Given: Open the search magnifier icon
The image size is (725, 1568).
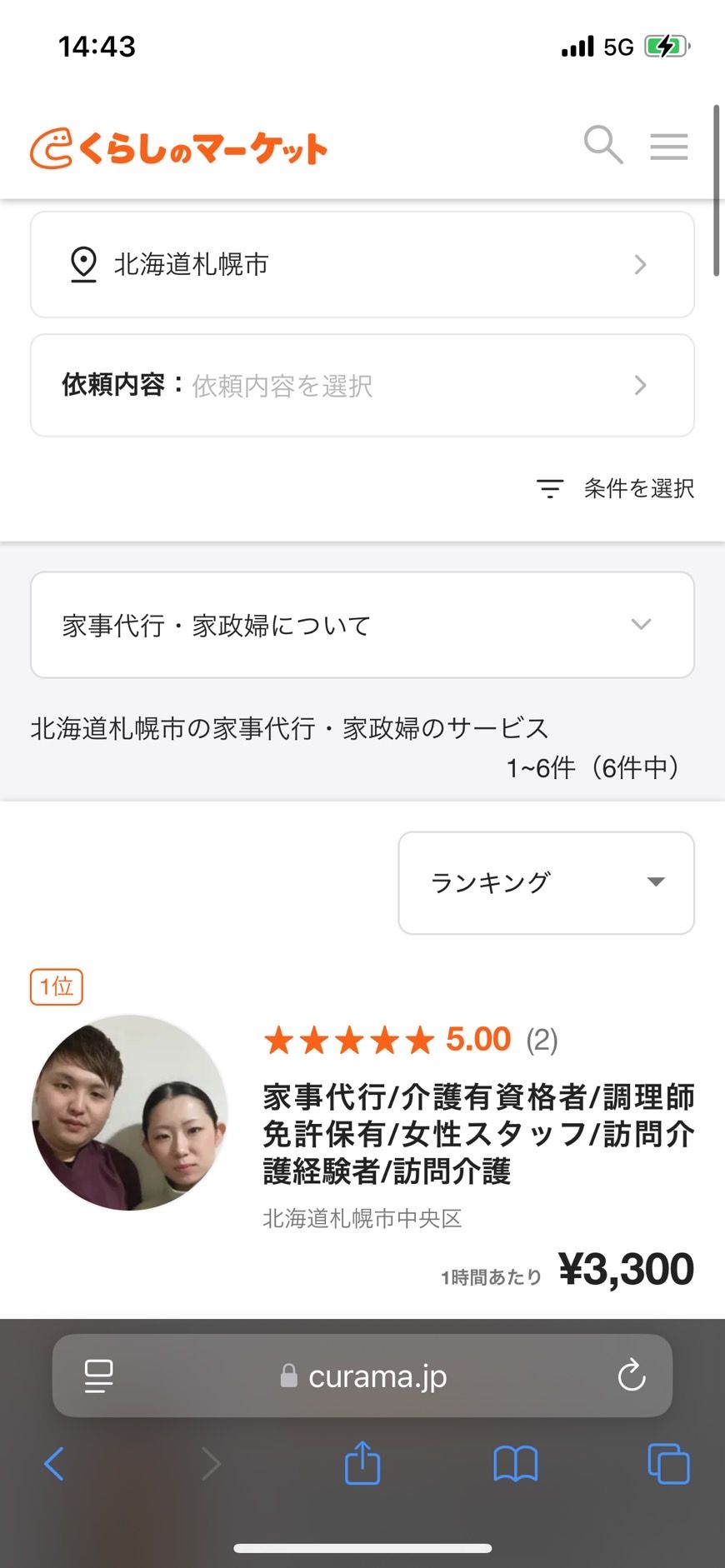Looking at the screenshot, I should coord(603,146).
